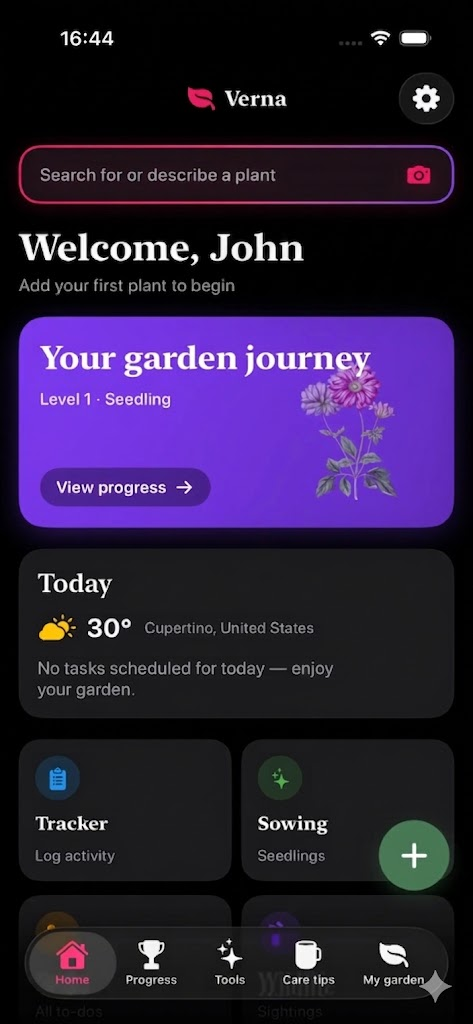The image size is (473, 1024).
Task: Open the camera to identify a plant
Action: tap(419, 175)
